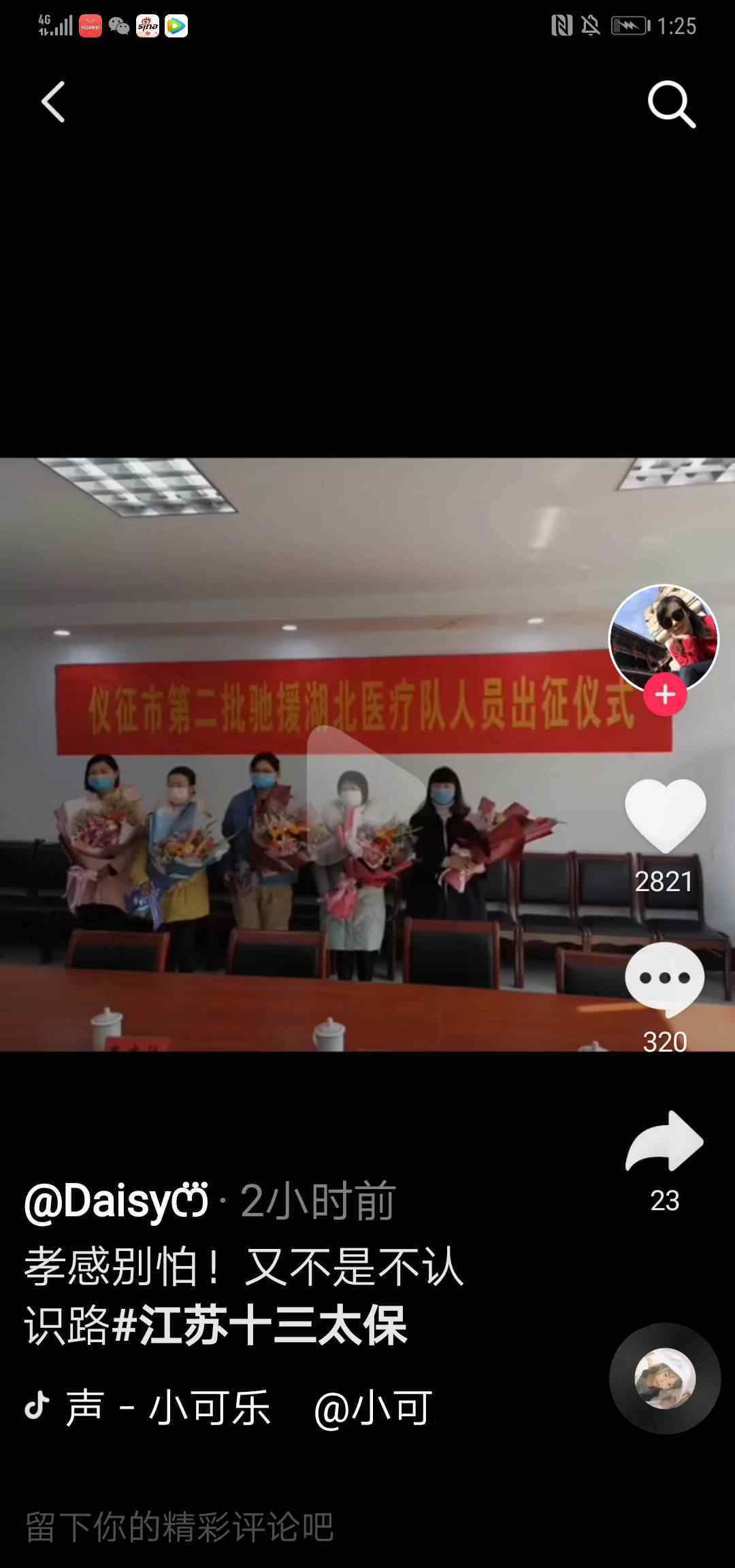Tap the spinning music disc
This screenshot has height=1568, width=735.
pos(664,1378)
